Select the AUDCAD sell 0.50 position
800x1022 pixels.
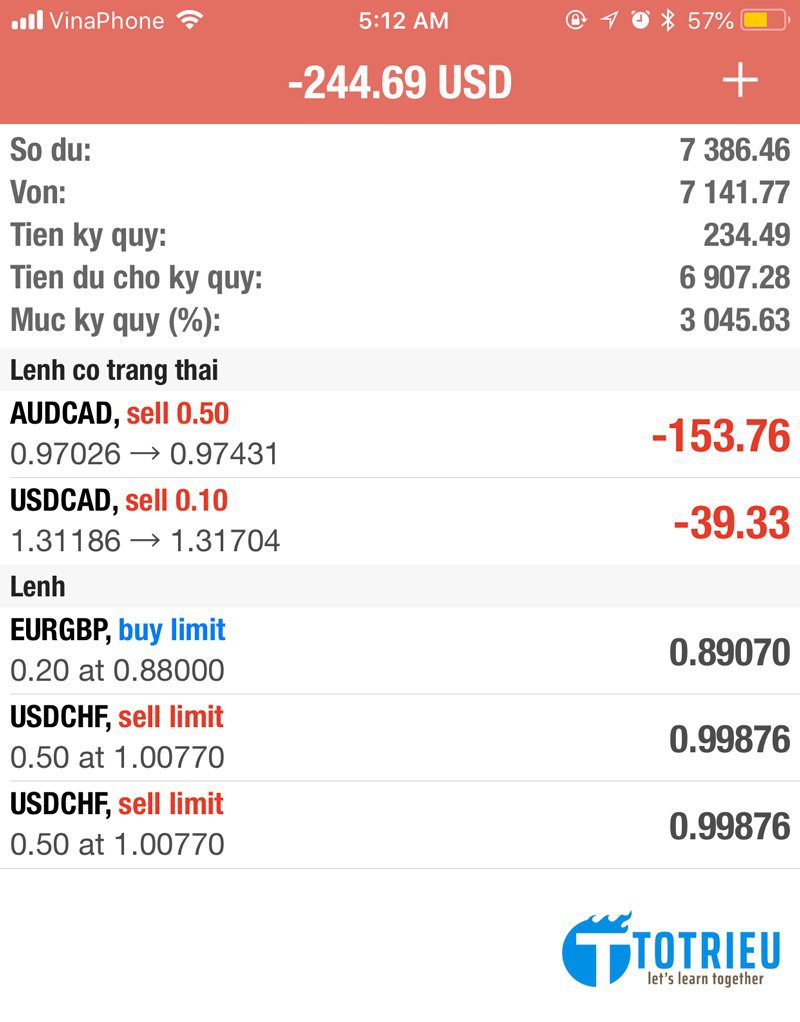point(400,433)
